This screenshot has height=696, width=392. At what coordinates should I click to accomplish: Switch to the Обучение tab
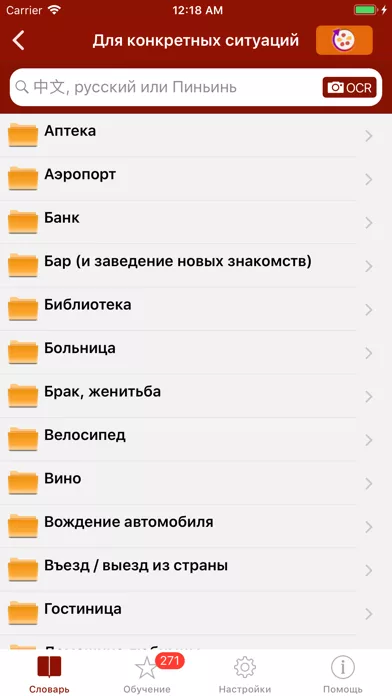(147, 674)
